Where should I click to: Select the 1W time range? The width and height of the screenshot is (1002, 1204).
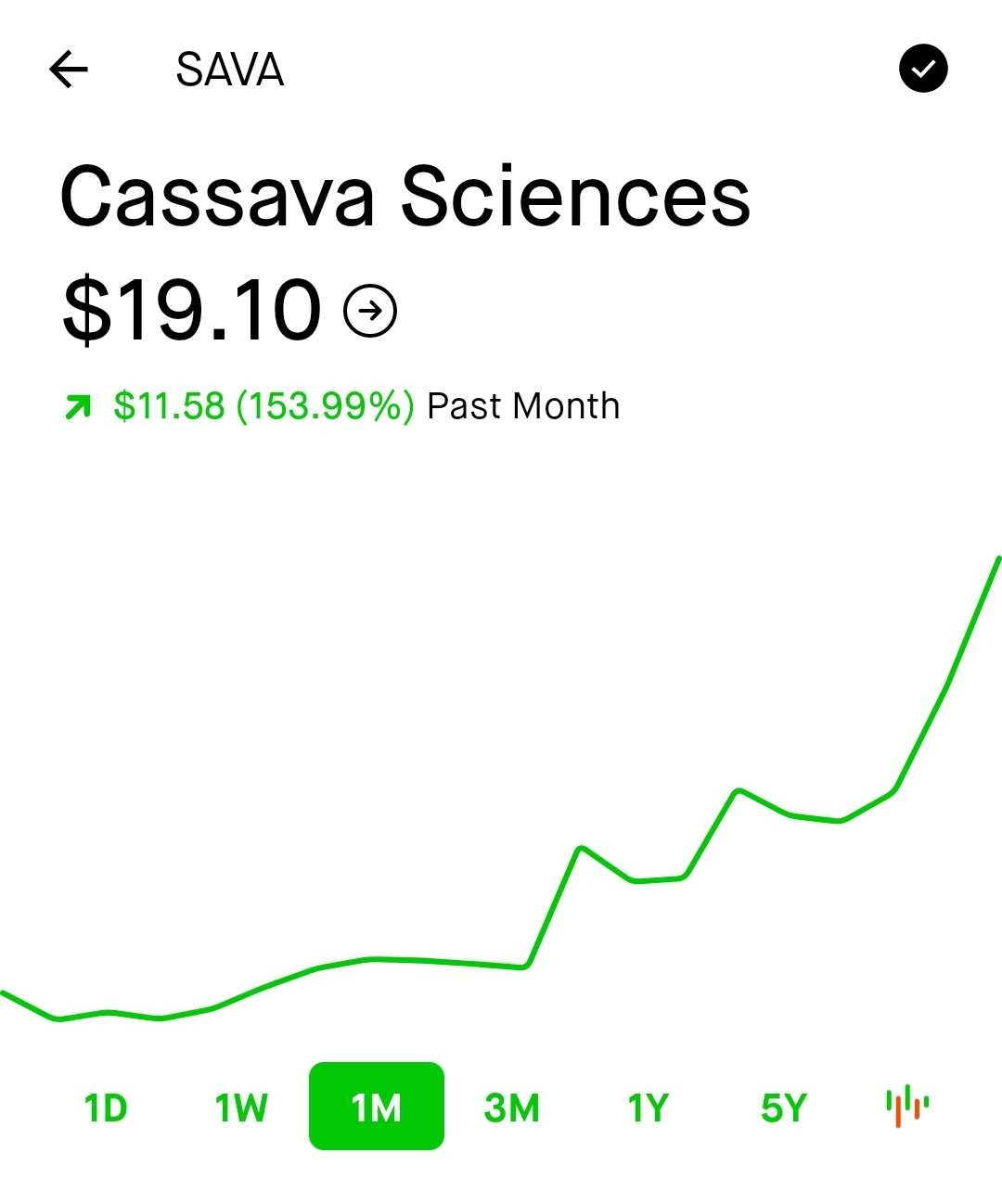241,1108
